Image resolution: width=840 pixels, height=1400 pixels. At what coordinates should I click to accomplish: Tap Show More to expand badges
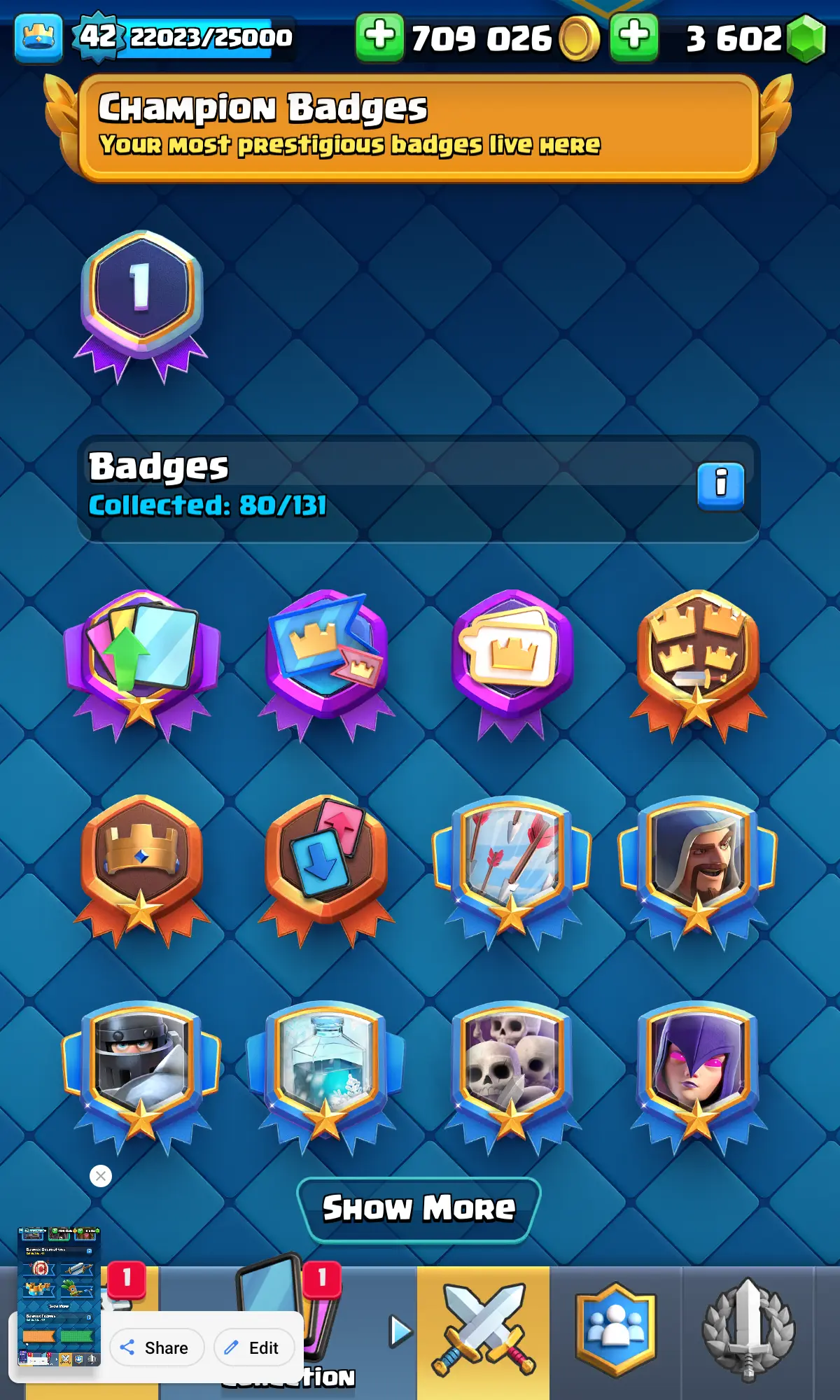click(x=419, y=1209)
